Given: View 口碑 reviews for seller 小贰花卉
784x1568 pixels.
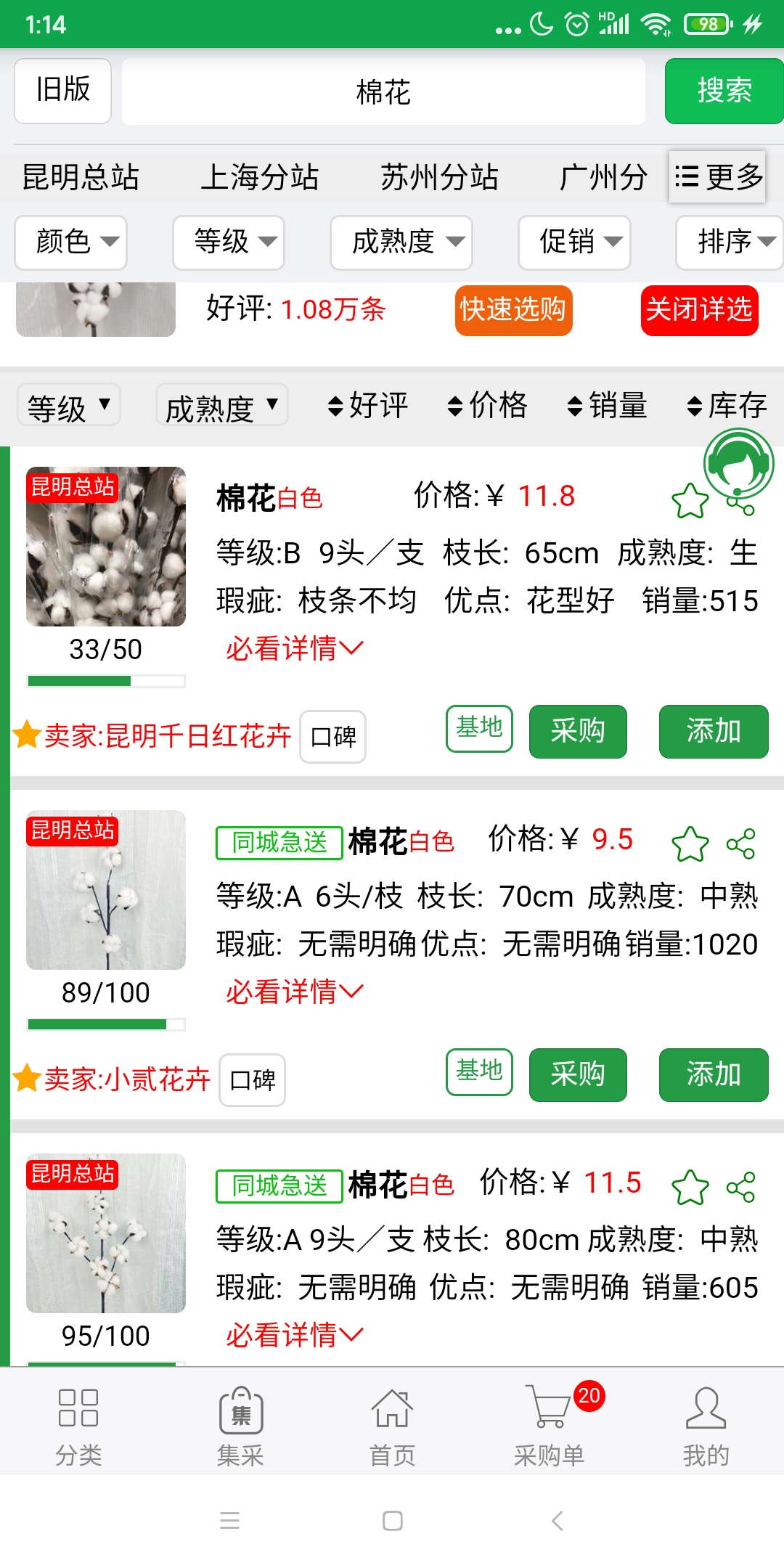Looking at the screenshot, I should click(x=252, y=1080).
